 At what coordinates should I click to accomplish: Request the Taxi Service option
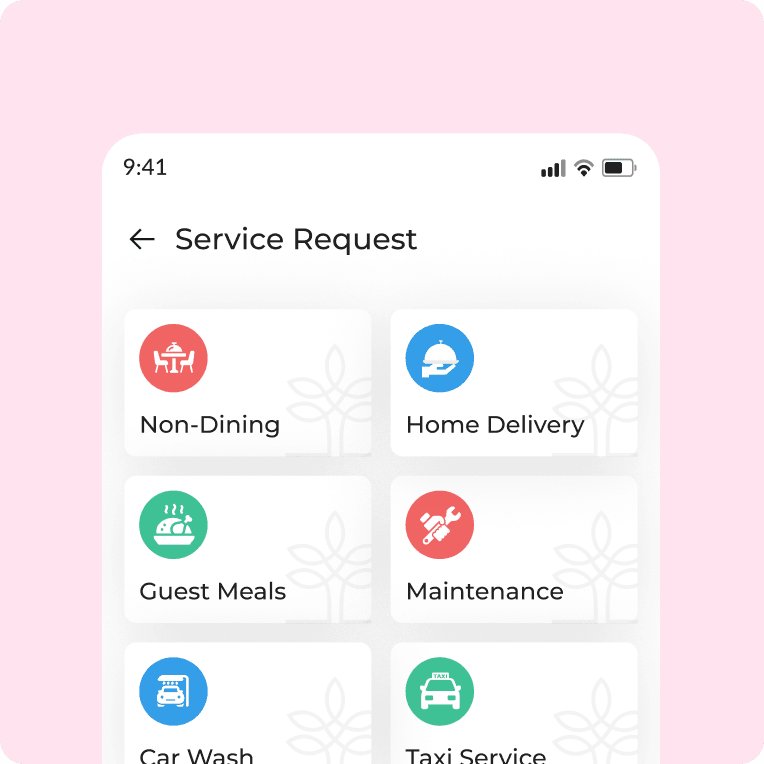[x=513, y=704]
